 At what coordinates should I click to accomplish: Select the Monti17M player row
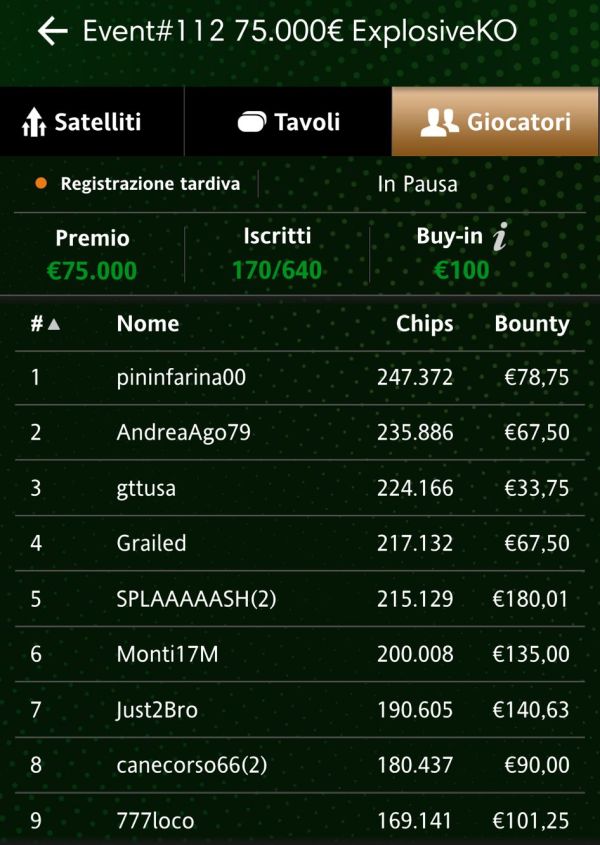(x=300, y=655)
